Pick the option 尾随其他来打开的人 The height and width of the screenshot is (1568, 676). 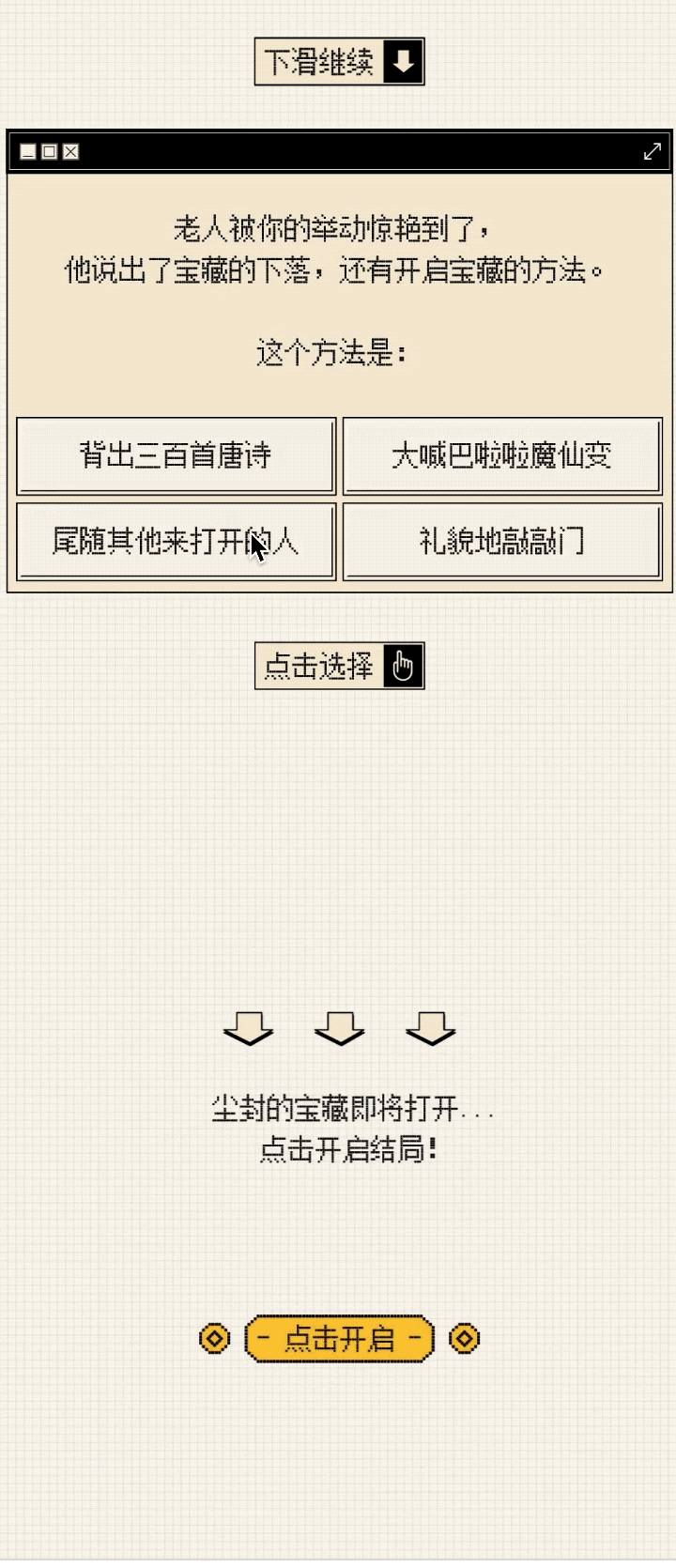pos(176,542)
